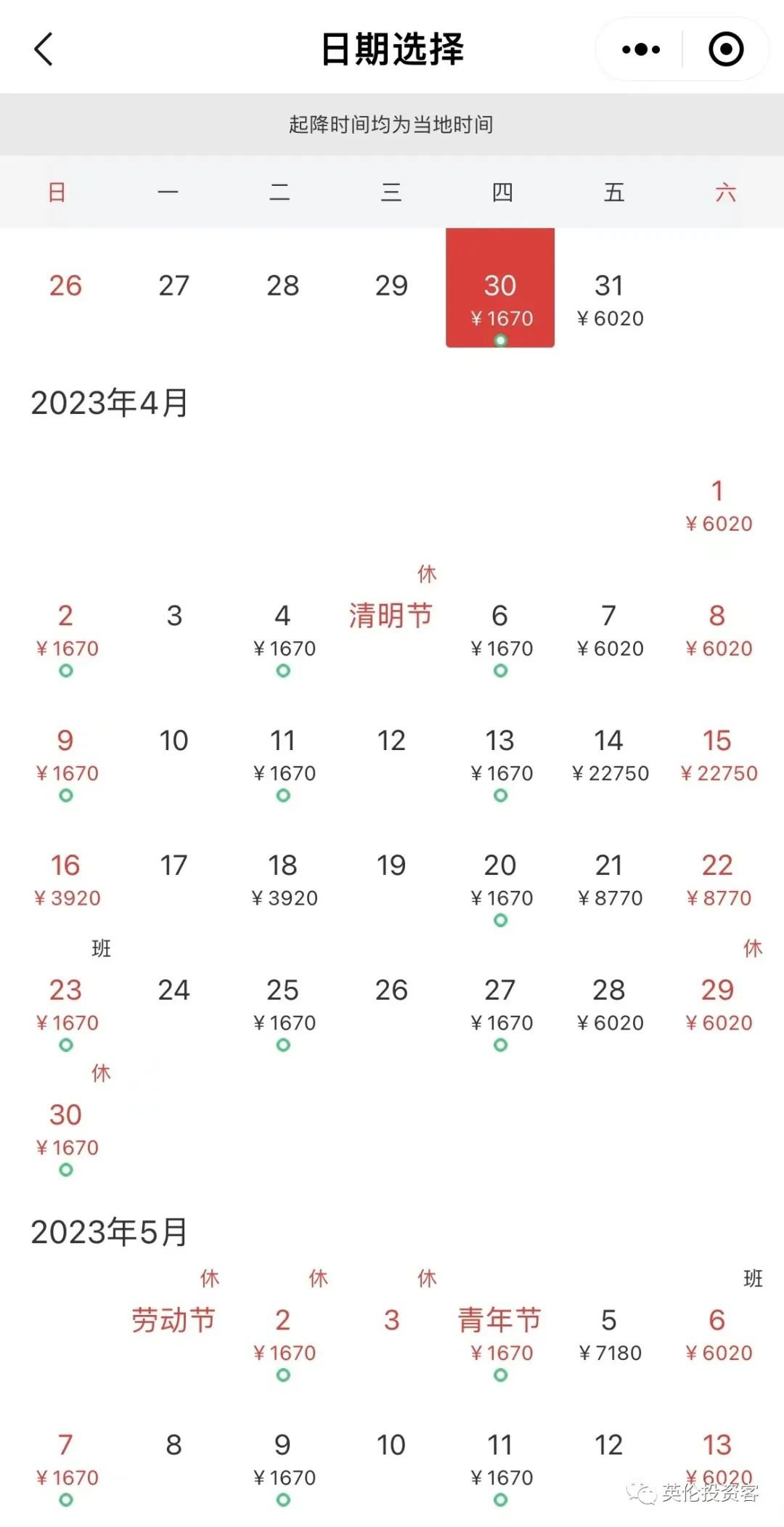Viewport: 784px width, 1527px height.
Task: Close the mini program via circle icon
Action: pos(726,49)
